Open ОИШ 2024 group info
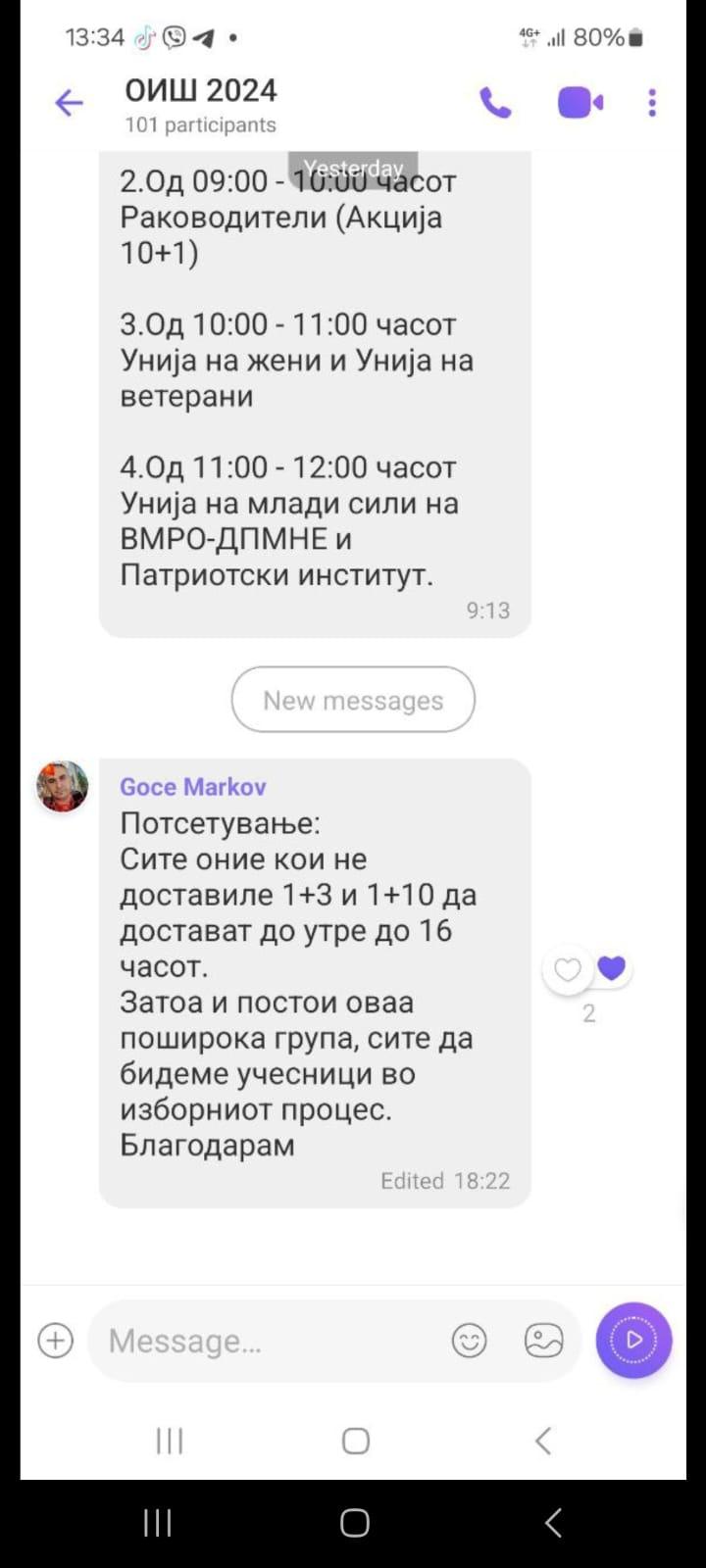Viewport: 706px width, 1568px height. pos(201,104)
